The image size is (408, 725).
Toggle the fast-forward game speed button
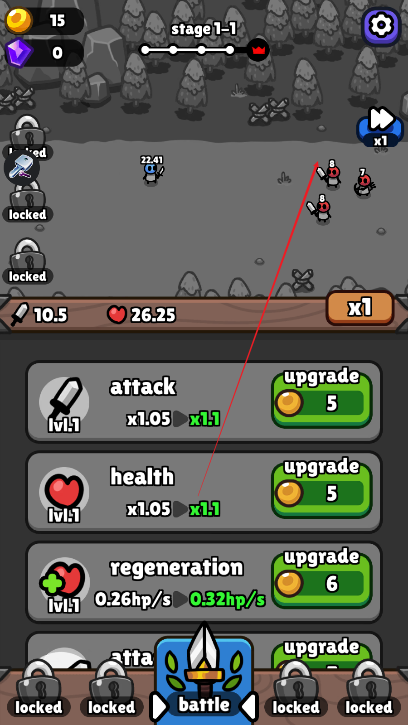tap(380, 126)
